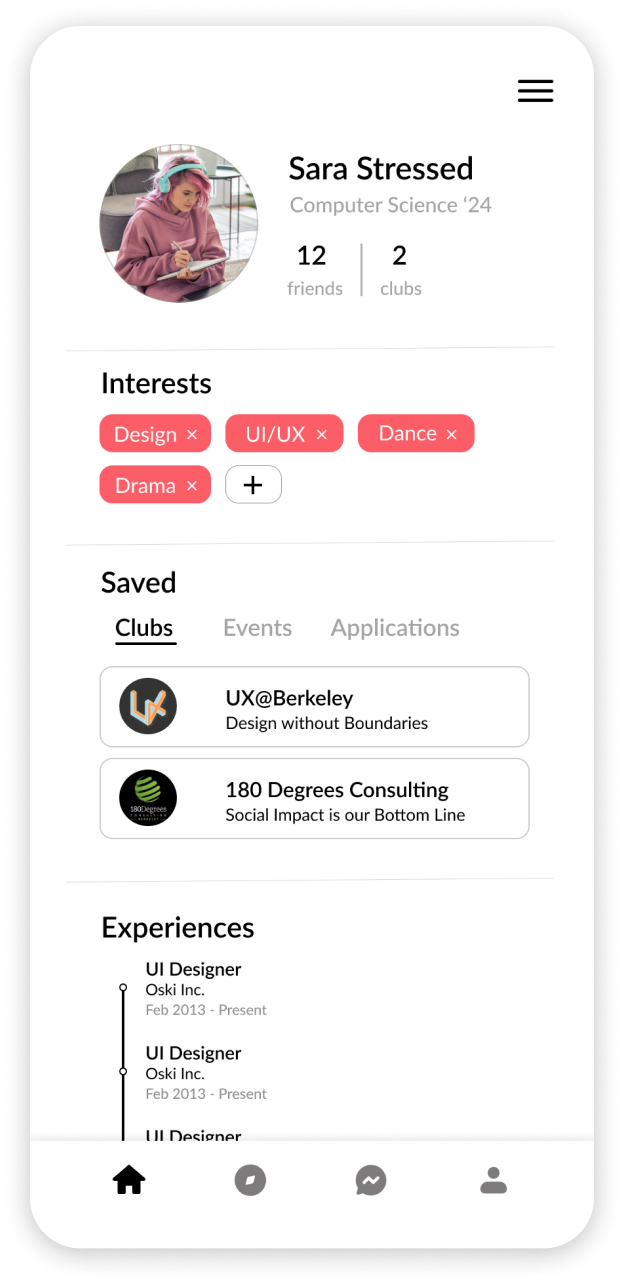Image resolution: width=624 pixels, height=1283 pixels.
Task: Select the Clubs saved tab
Action: 144,628
